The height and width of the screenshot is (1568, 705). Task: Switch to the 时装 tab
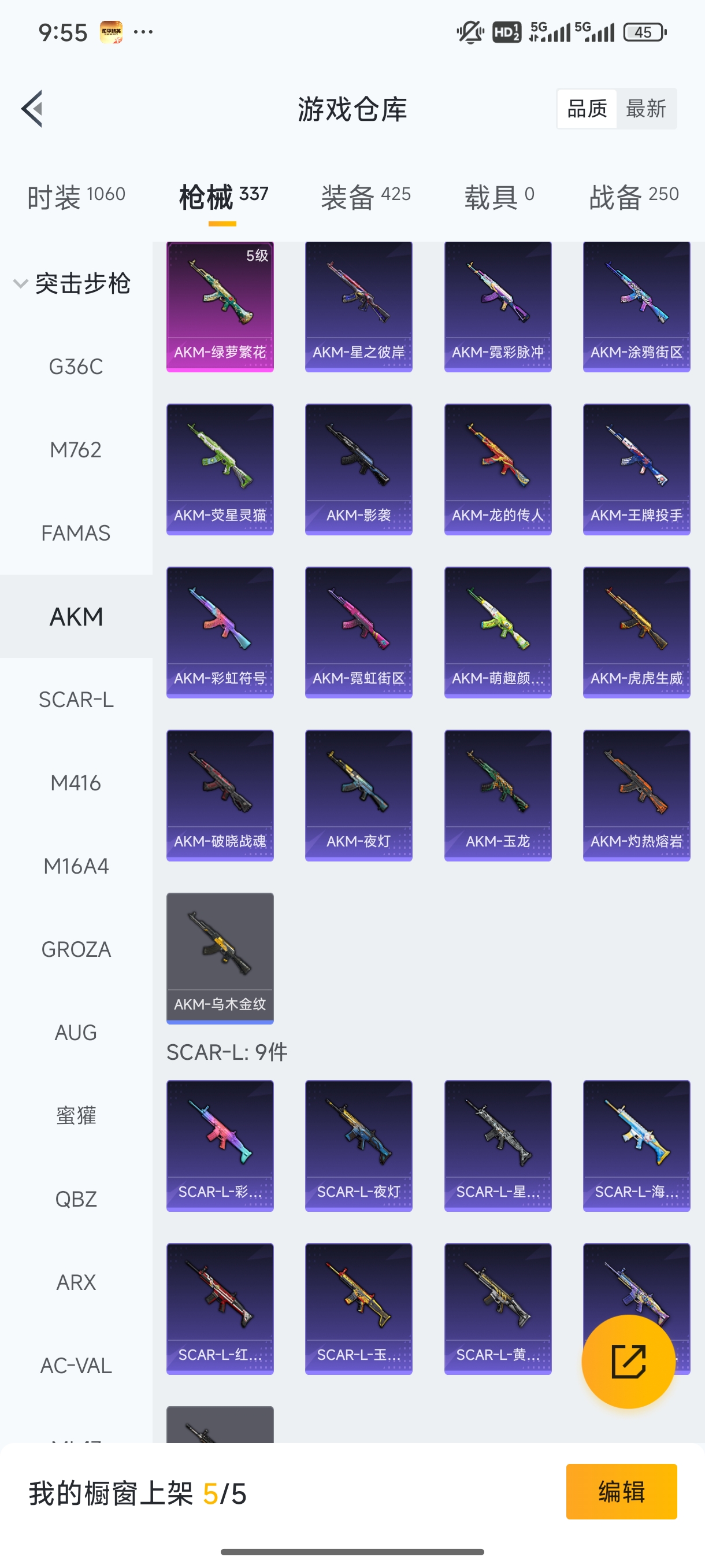(76, 197)
